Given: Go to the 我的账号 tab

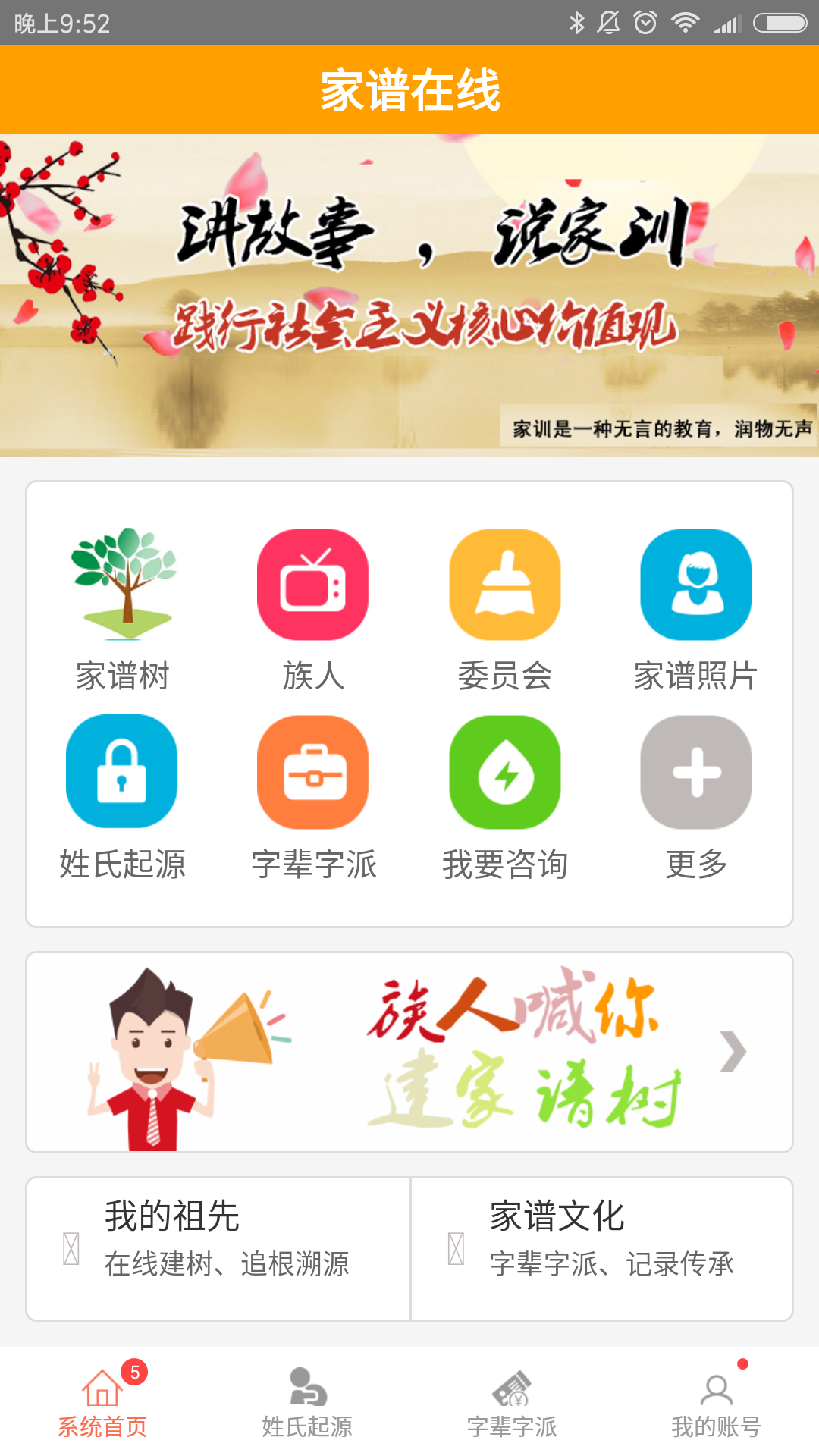Looking at the screenshot, I should point(716,1403).
